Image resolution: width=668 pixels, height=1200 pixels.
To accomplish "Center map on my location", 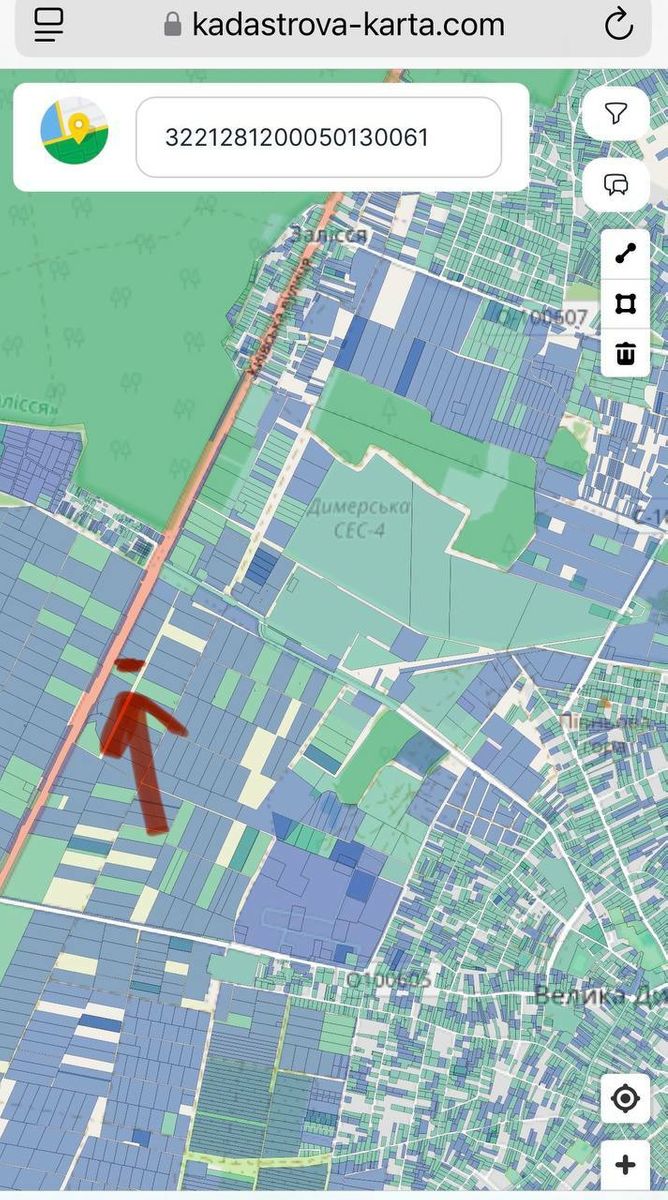I will 626,1100.
